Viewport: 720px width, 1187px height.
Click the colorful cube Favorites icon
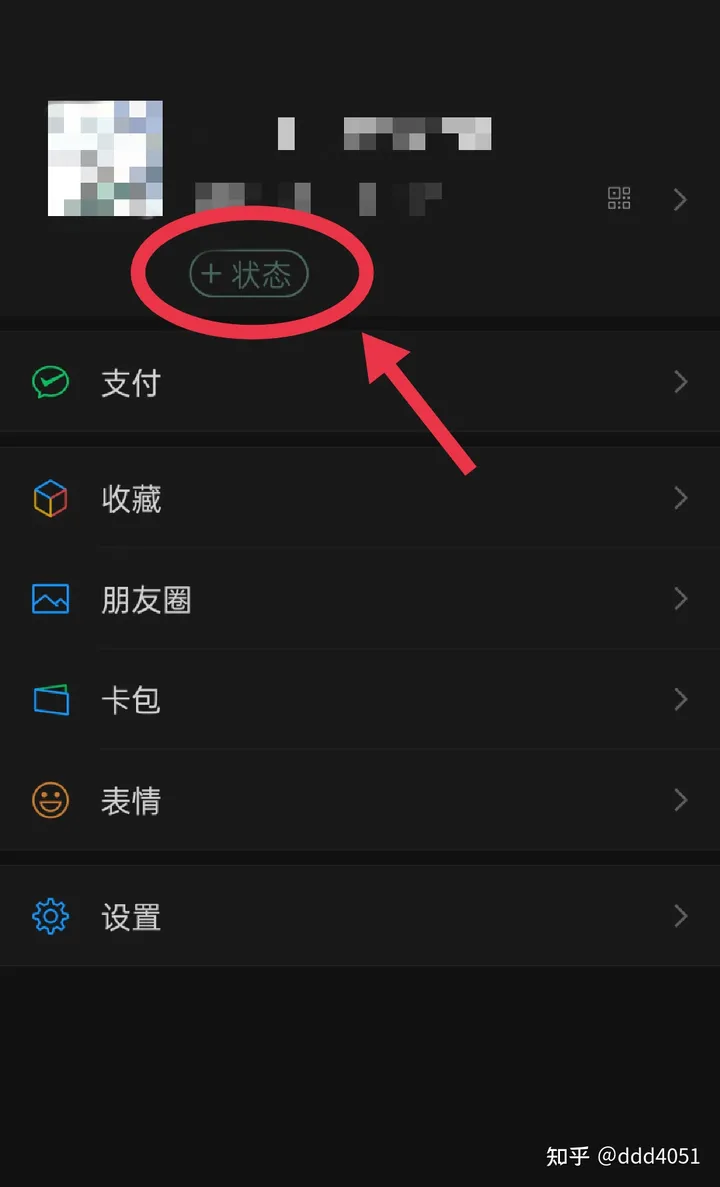tap(49, 498)
